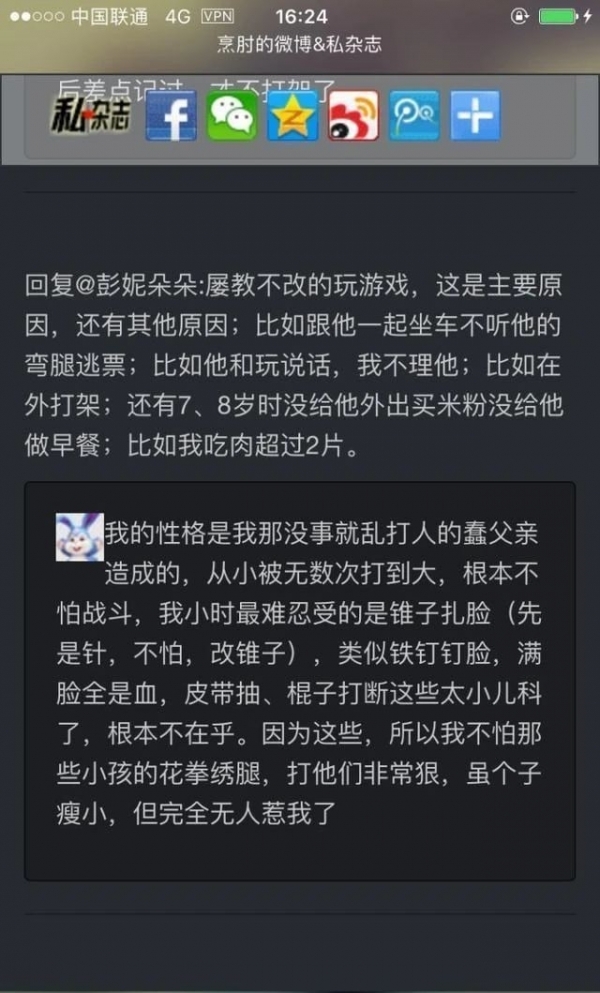The width and height of the screenshot is (600, 993).
Task: Tap the 私杂志 logo button
Action: coord(91,116)
